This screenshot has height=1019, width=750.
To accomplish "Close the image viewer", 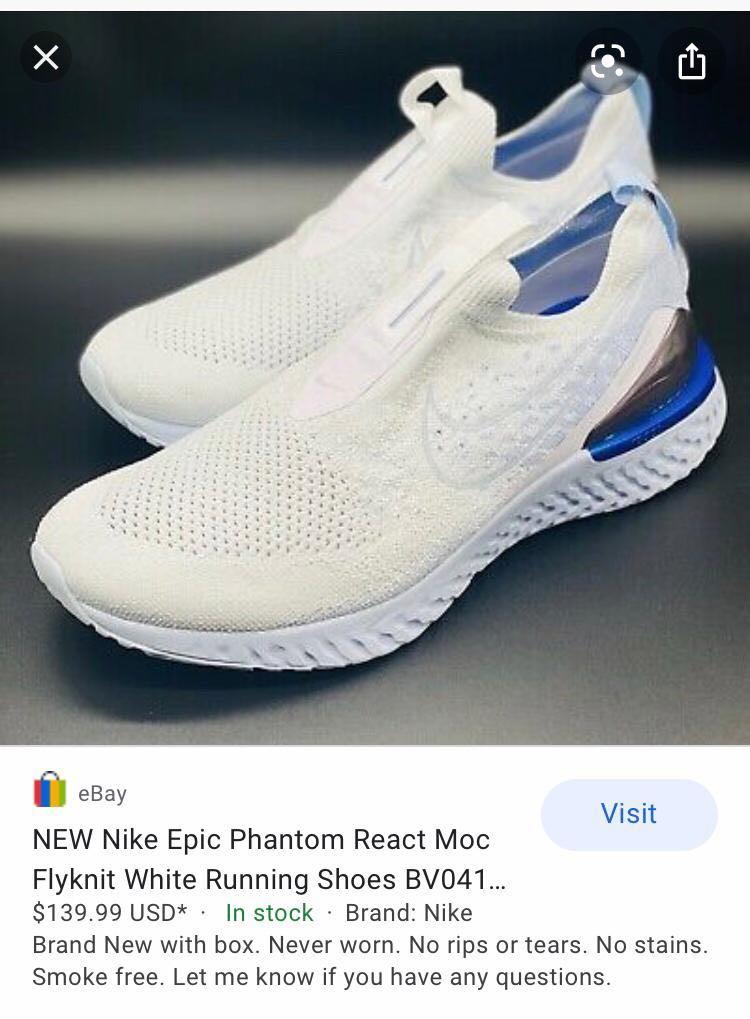I will click(x=46, y=58).
